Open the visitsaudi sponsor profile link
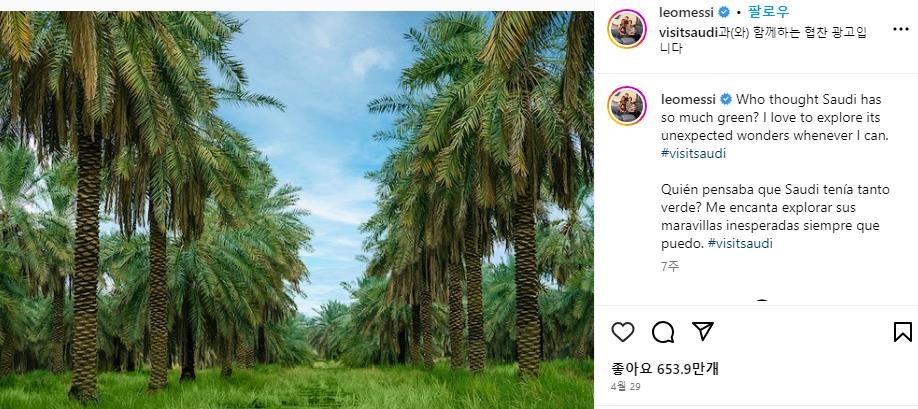The width and height of the screenshot is (918, 409). point(689,32)
